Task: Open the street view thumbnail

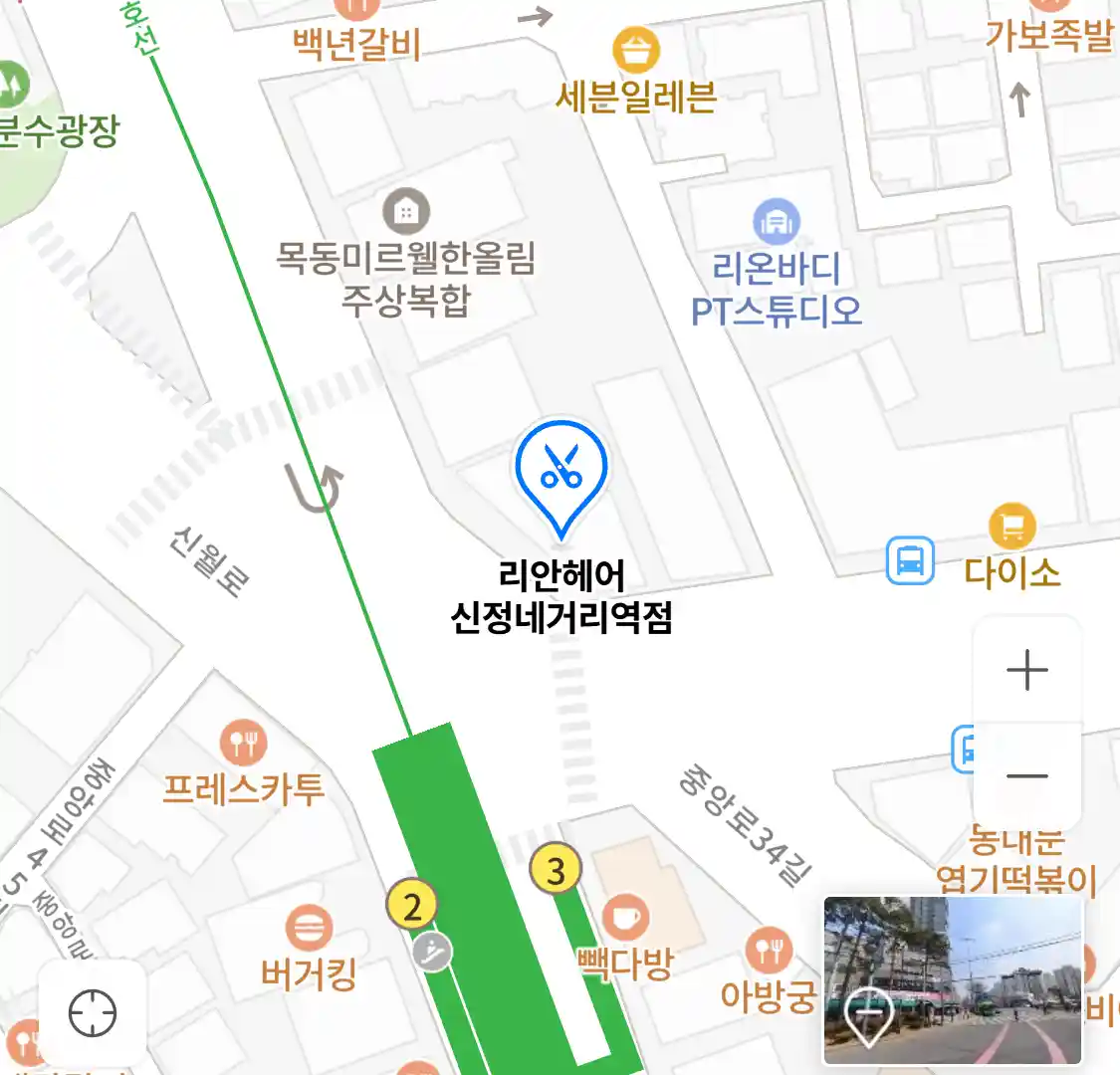Action: (952, 979)
